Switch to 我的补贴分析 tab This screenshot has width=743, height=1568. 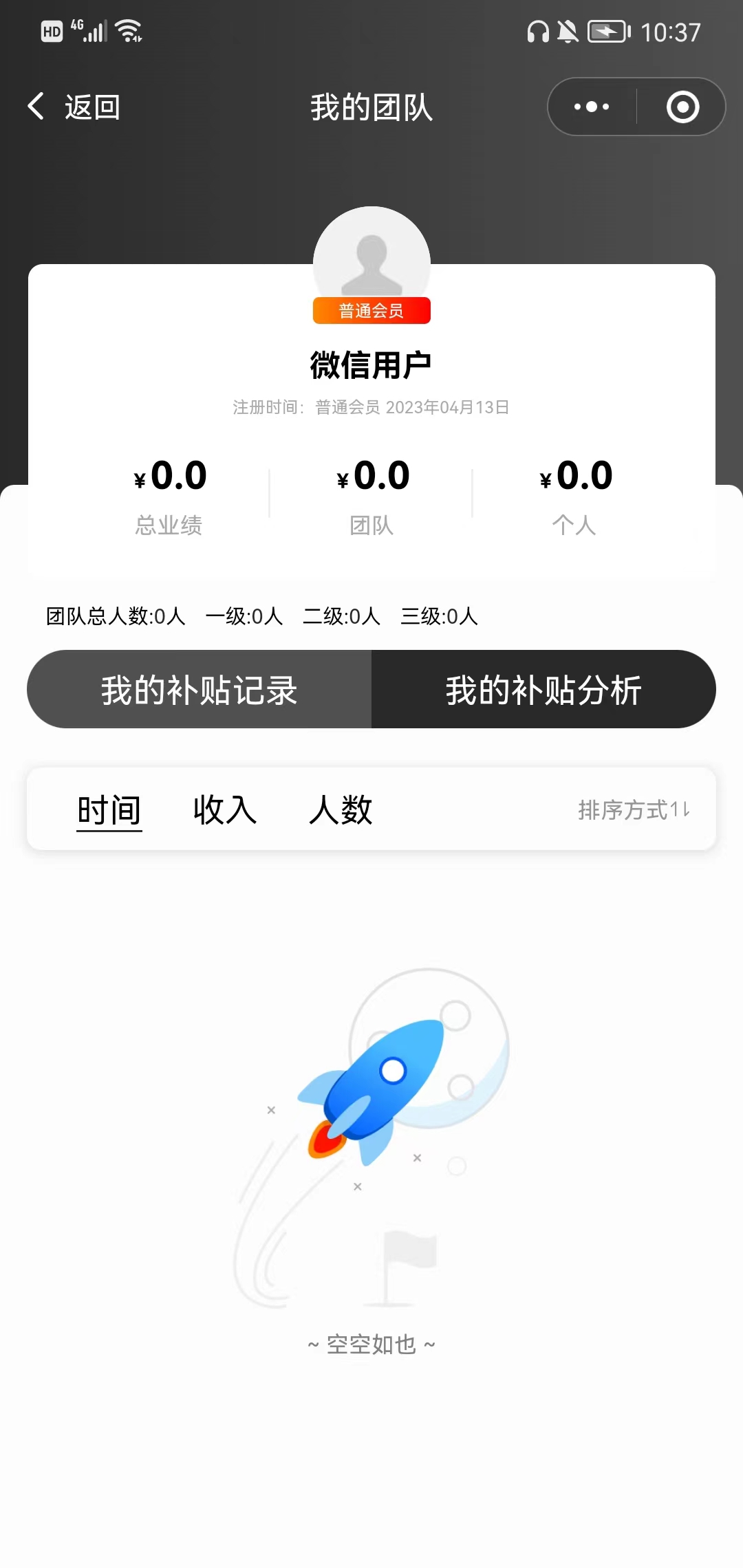(543, 690)
